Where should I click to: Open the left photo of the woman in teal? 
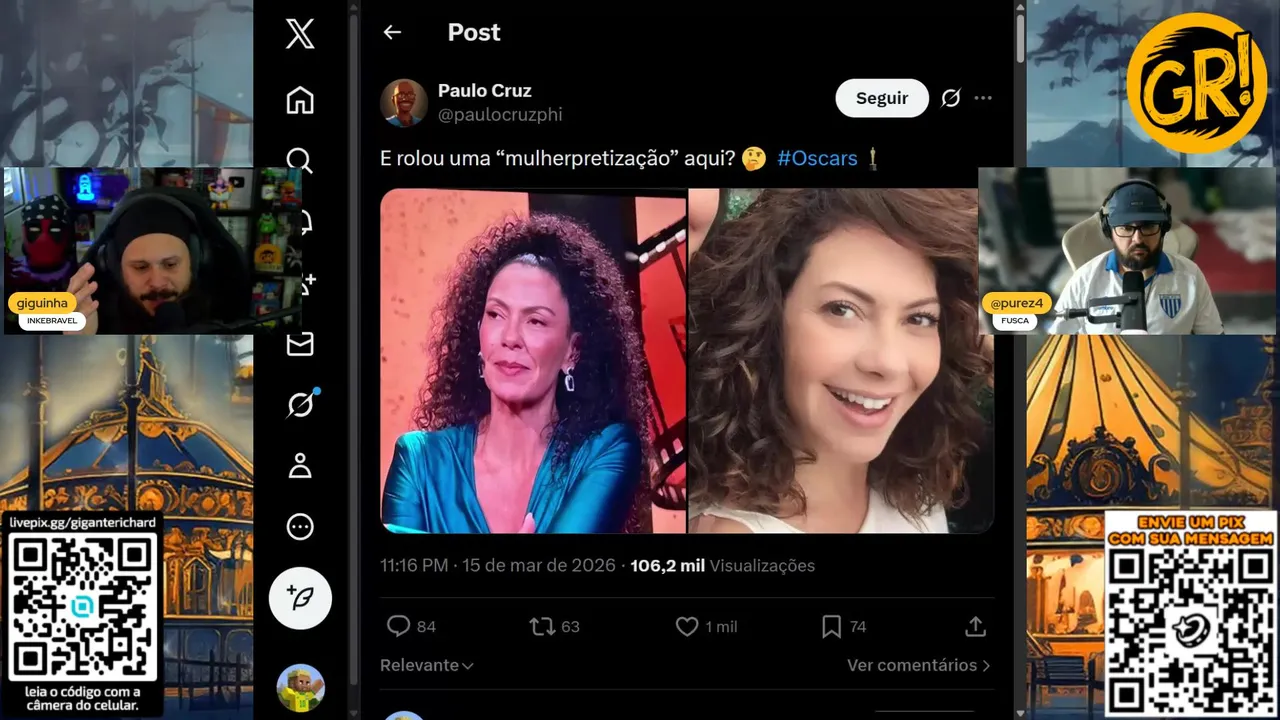tap(533, 360)
